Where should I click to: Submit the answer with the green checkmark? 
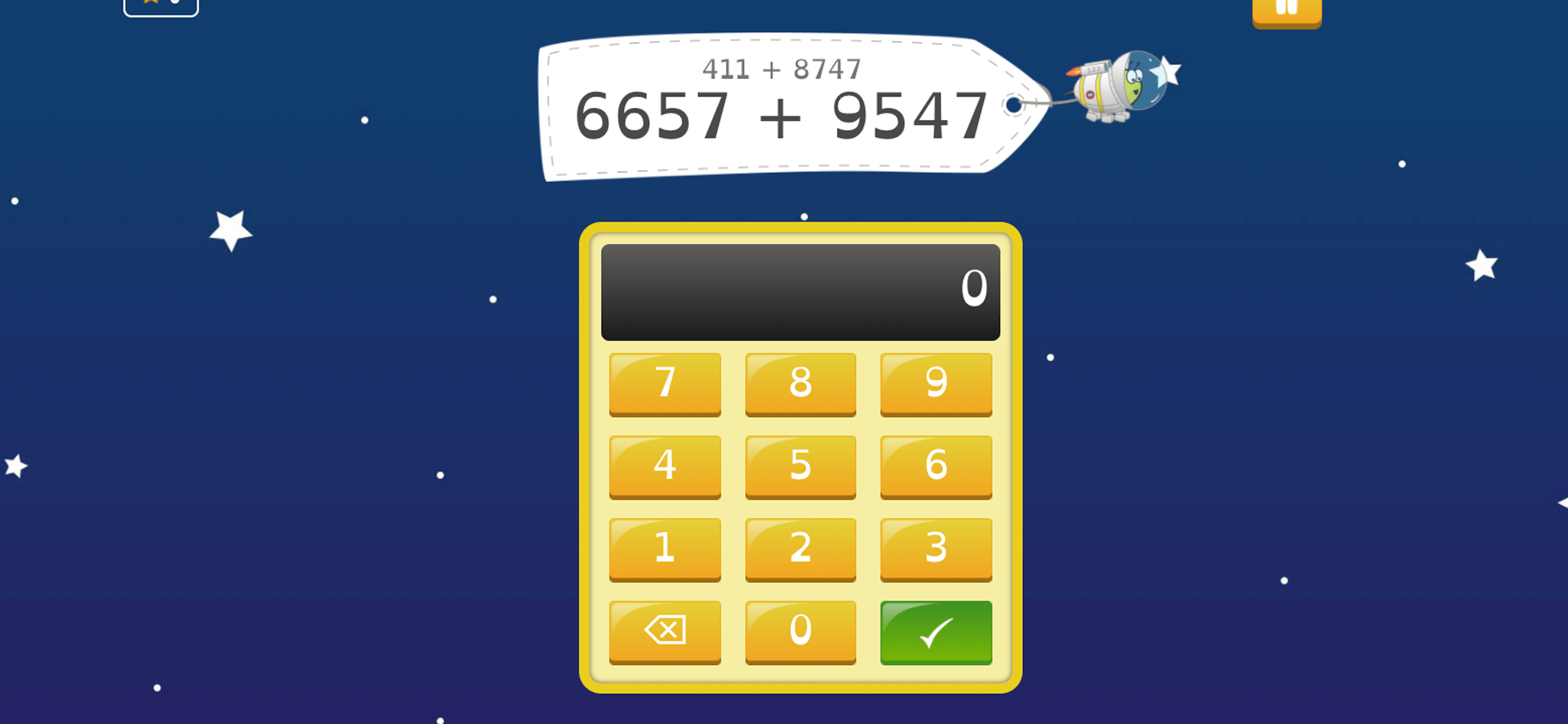pos(936,631)
